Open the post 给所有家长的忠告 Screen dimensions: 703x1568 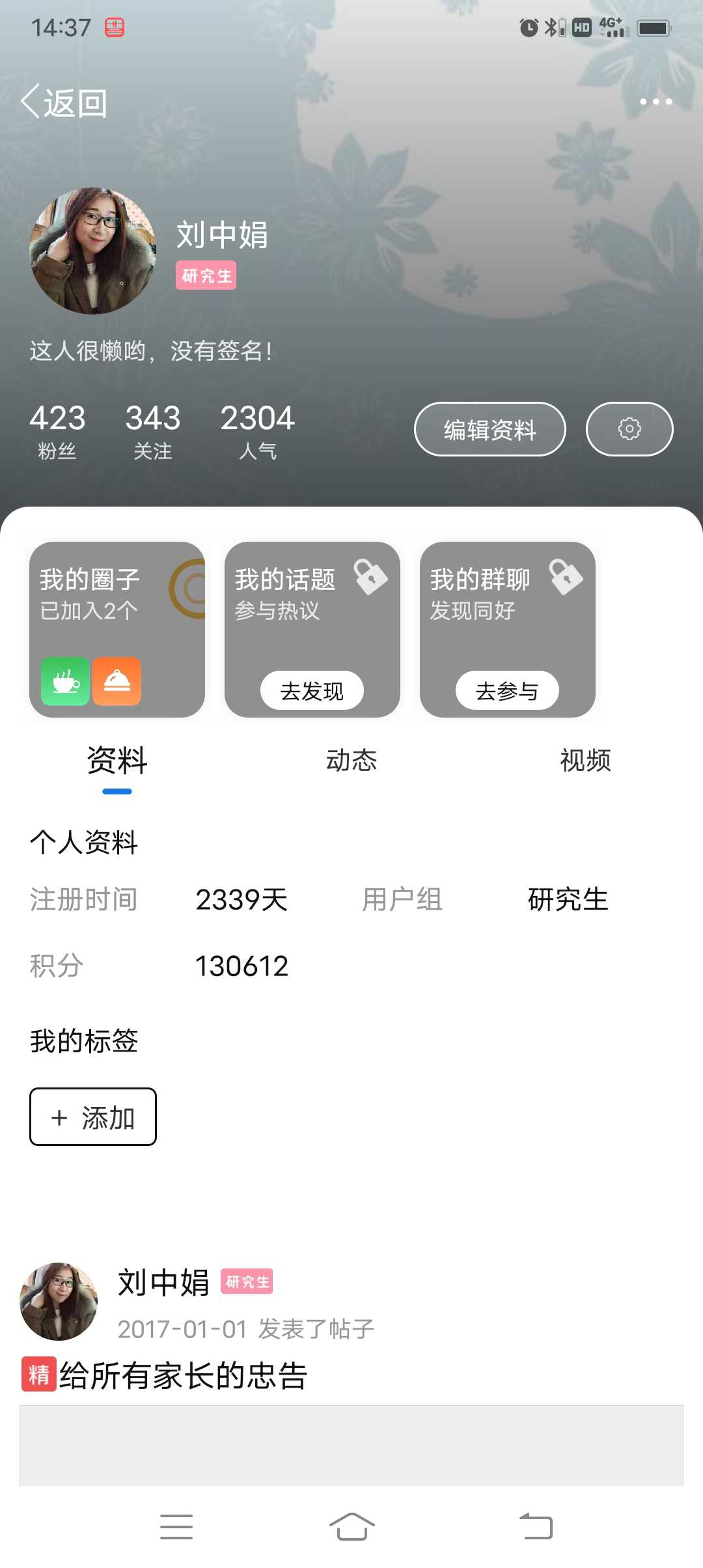click(183, 1375)
